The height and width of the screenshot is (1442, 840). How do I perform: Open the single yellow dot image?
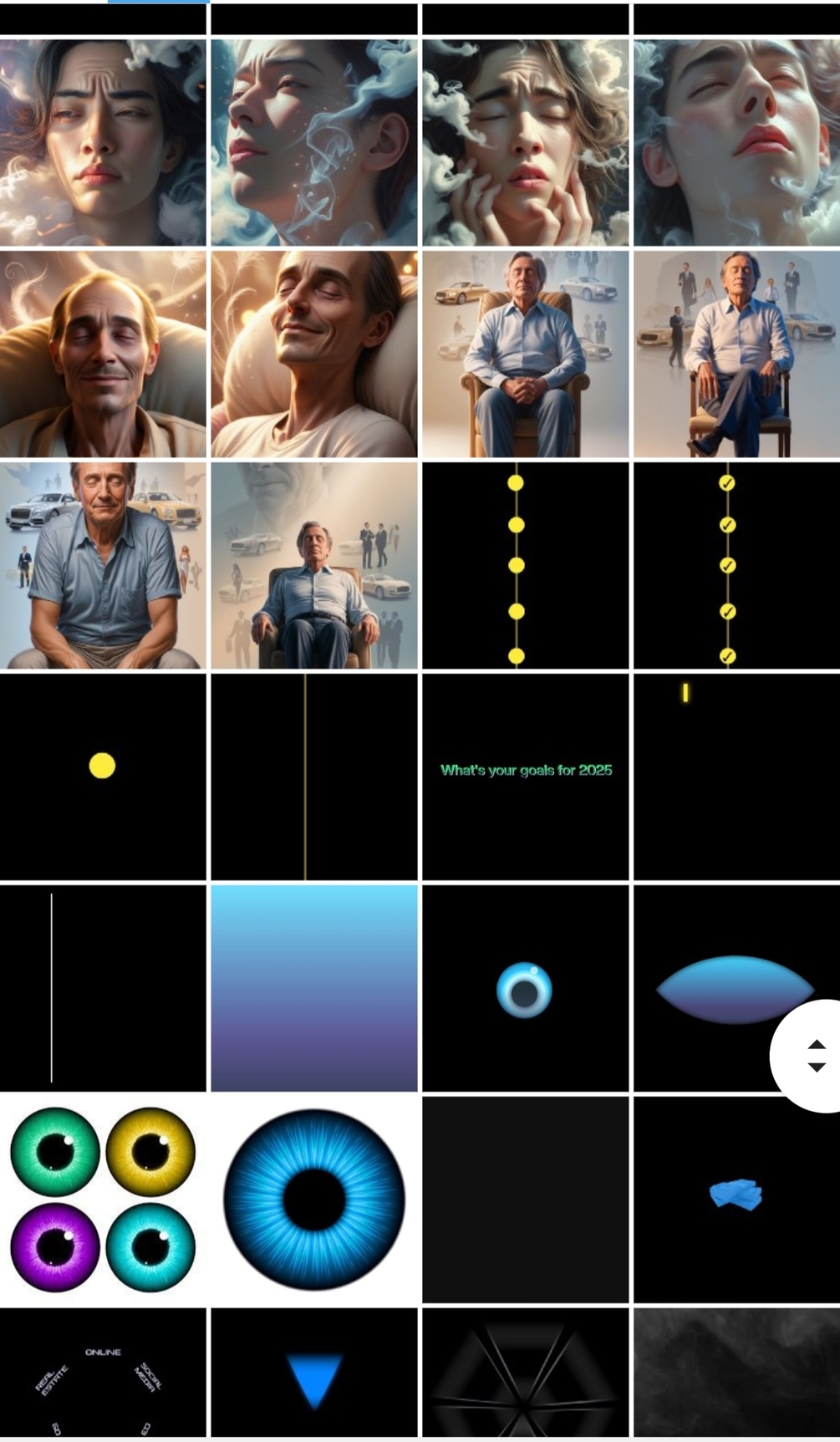coord(103,777)
